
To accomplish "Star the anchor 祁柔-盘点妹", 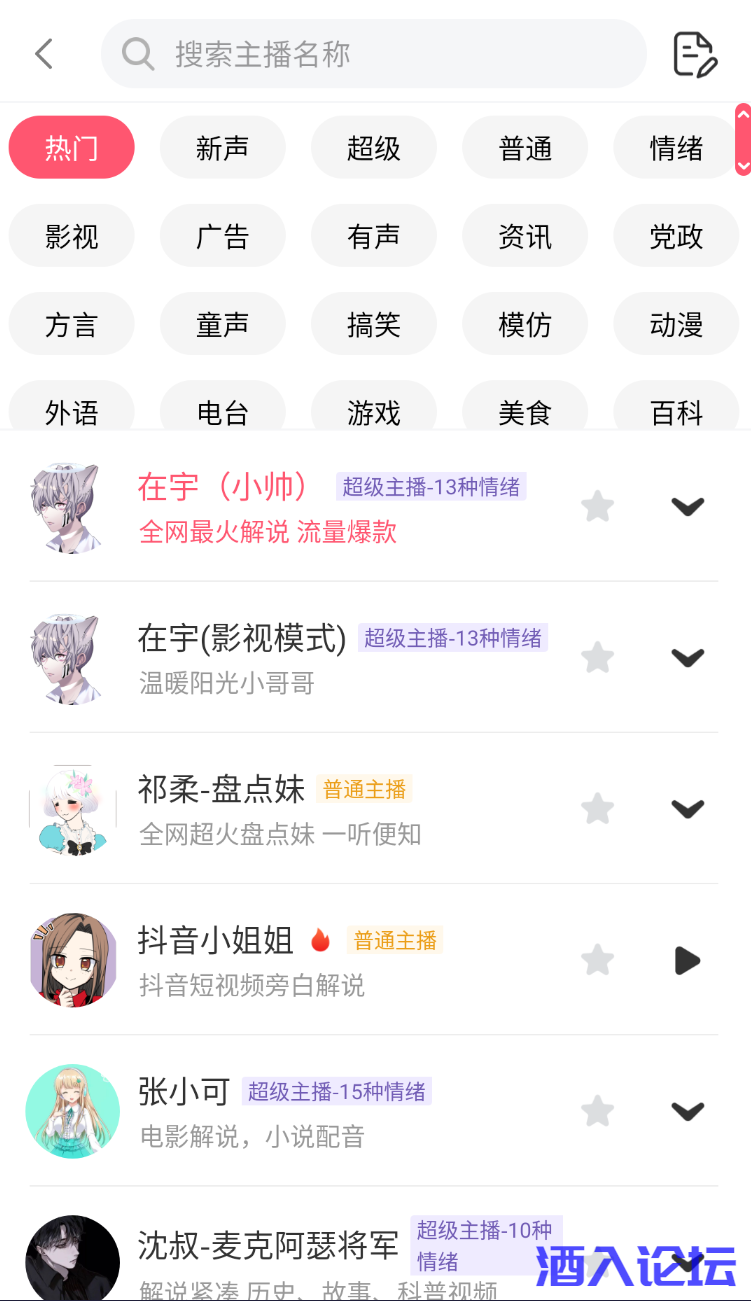I will tap(597, 809).
